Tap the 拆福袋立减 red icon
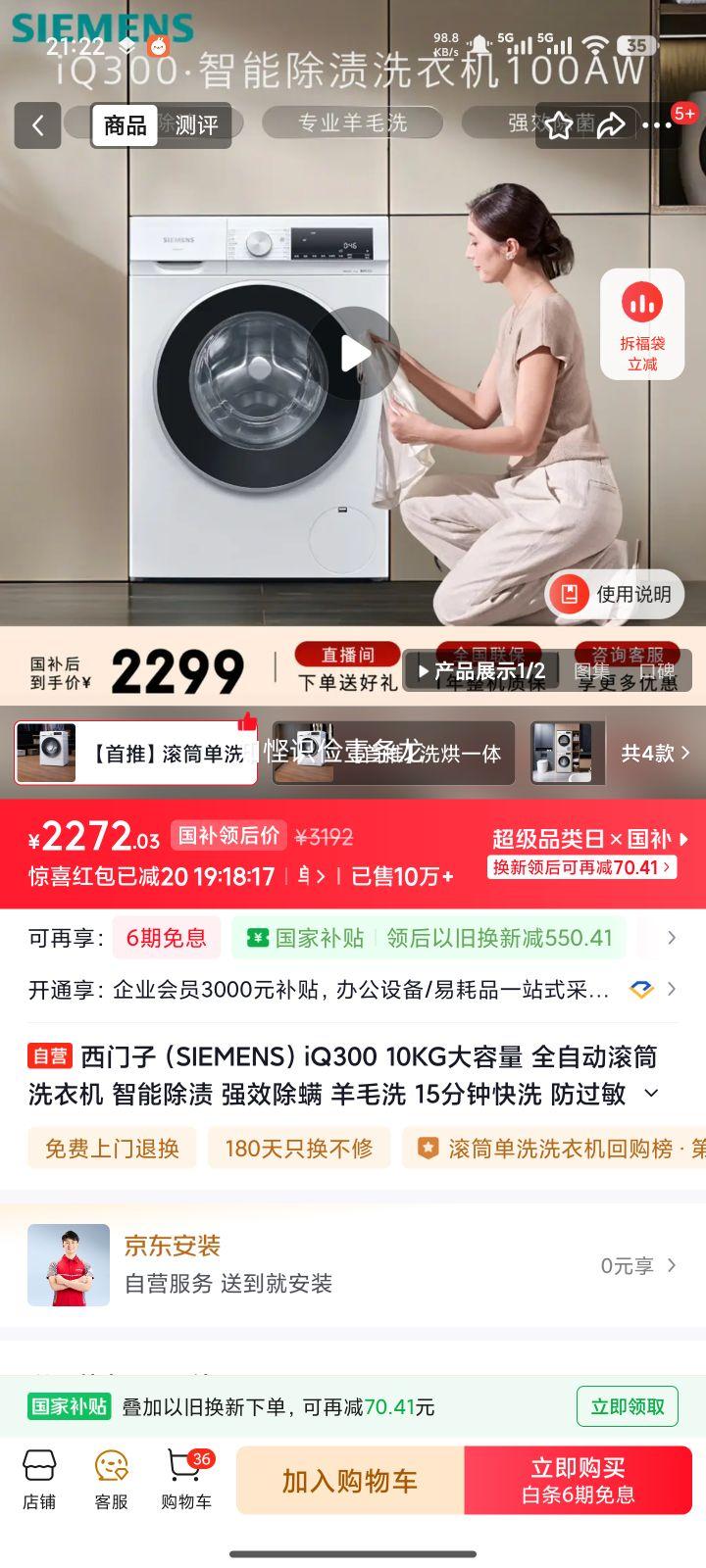 641,323
